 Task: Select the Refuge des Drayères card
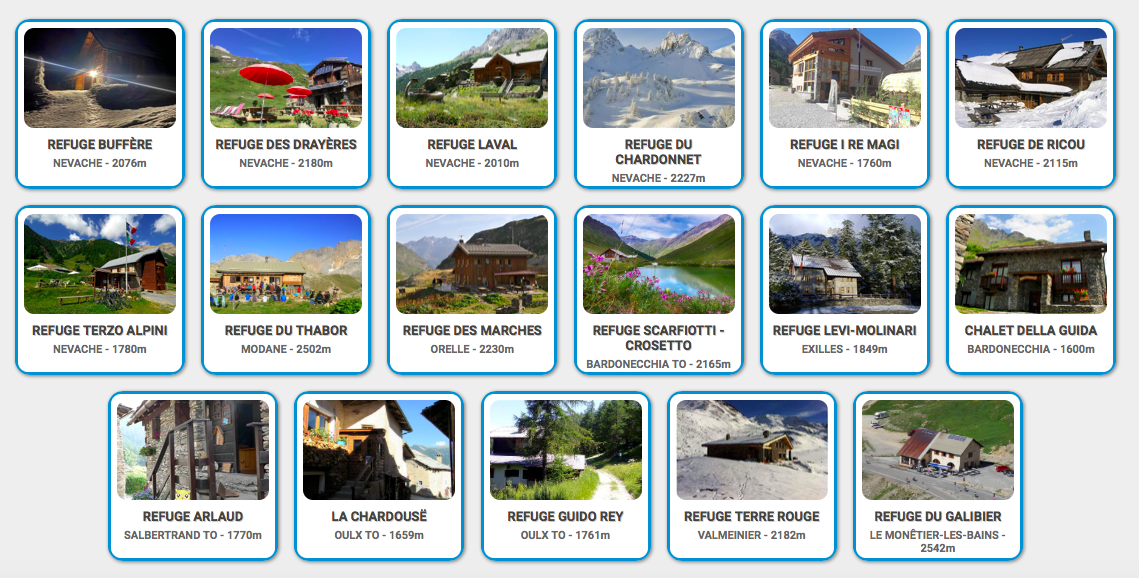click(286, 104)
